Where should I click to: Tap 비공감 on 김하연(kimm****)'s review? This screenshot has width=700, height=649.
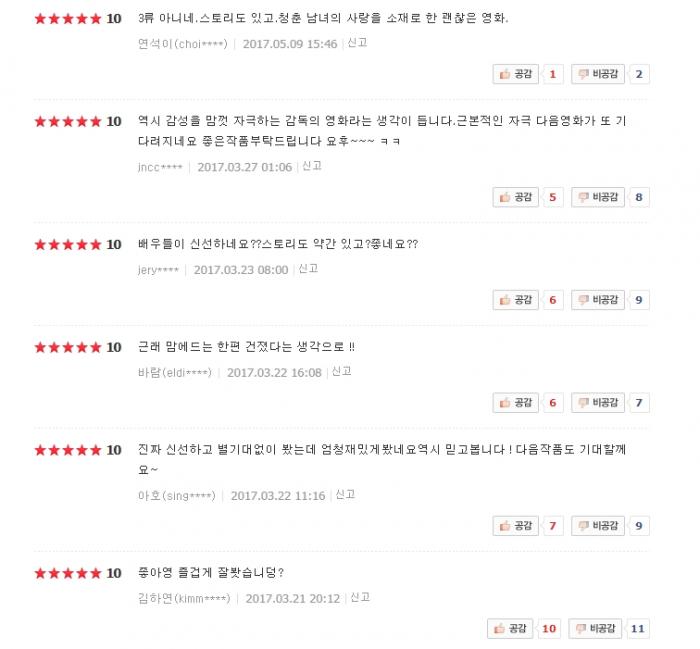pyautogui.click(x=595, y=629)
